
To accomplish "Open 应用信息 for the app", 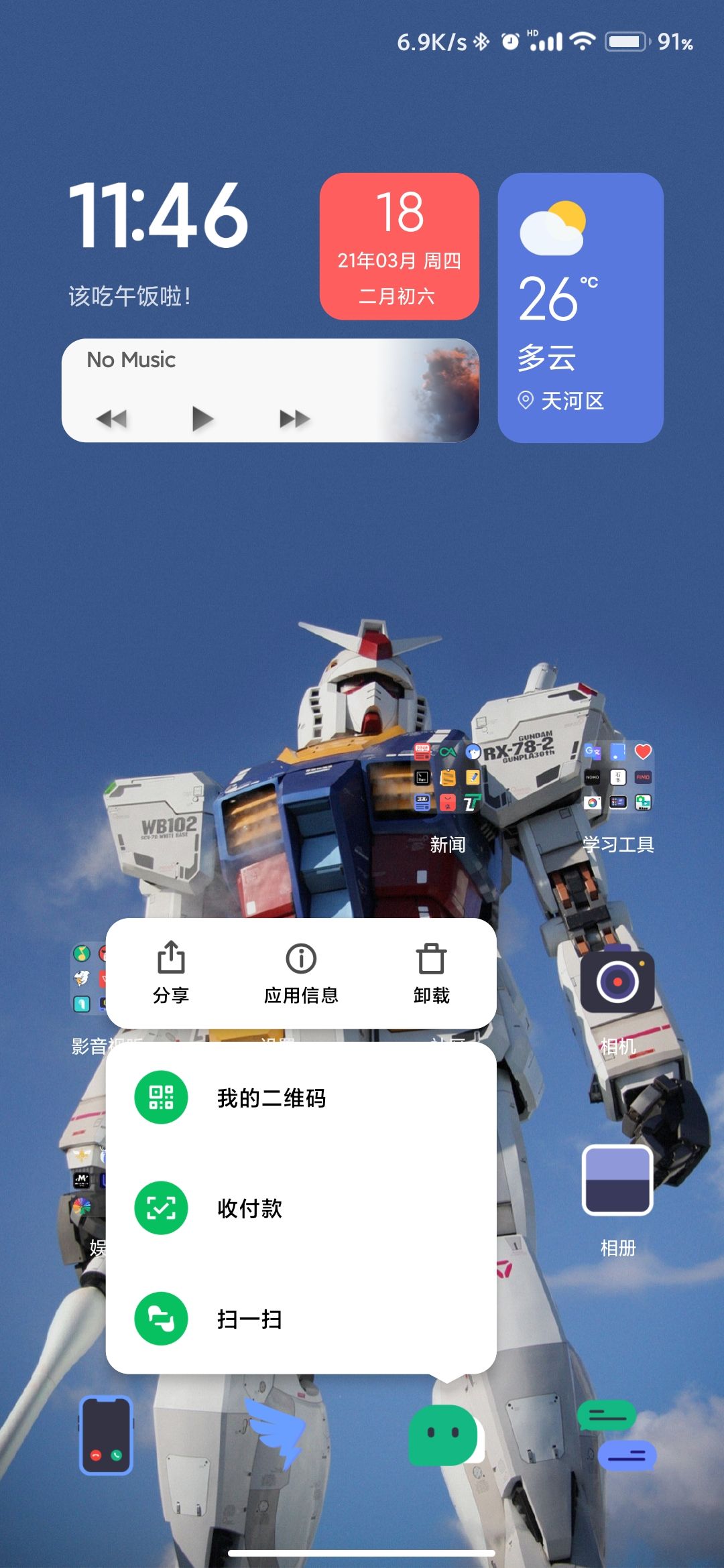I will point(301,972).
